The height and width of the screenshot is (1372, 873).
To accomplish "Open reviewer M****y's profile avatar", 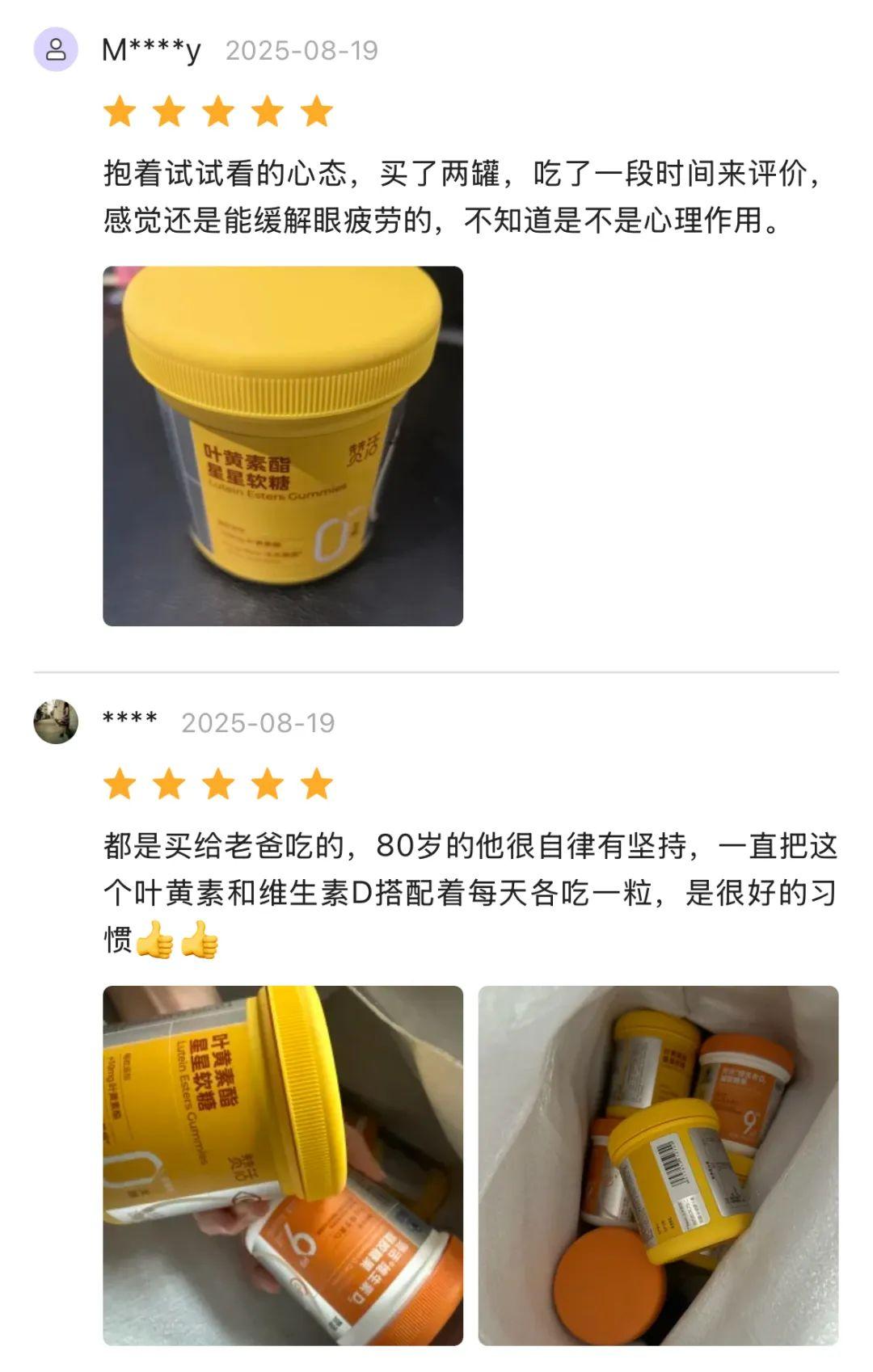I will click(56, 49).
